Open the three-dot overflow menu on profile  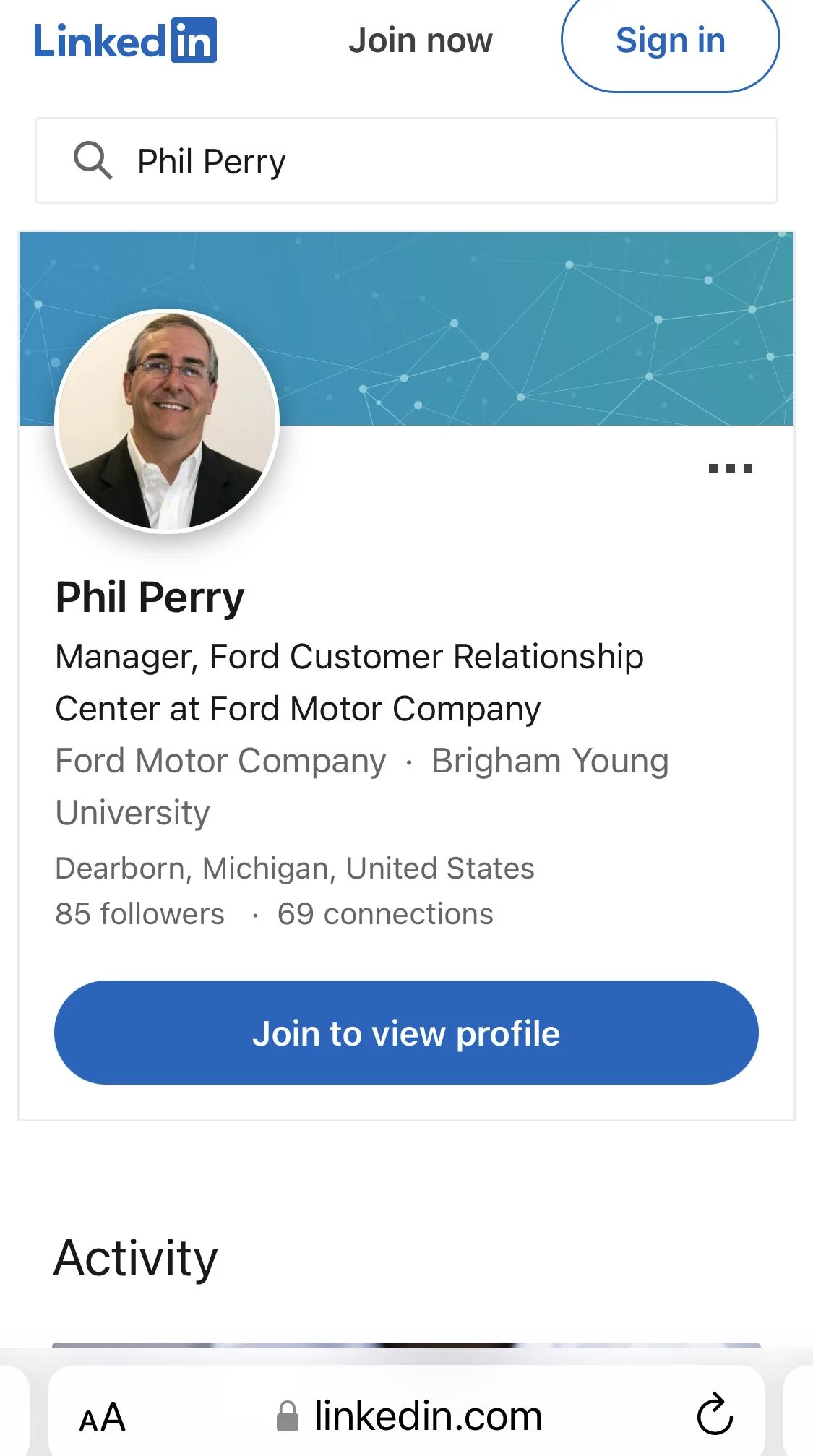[x=731, y=468]
